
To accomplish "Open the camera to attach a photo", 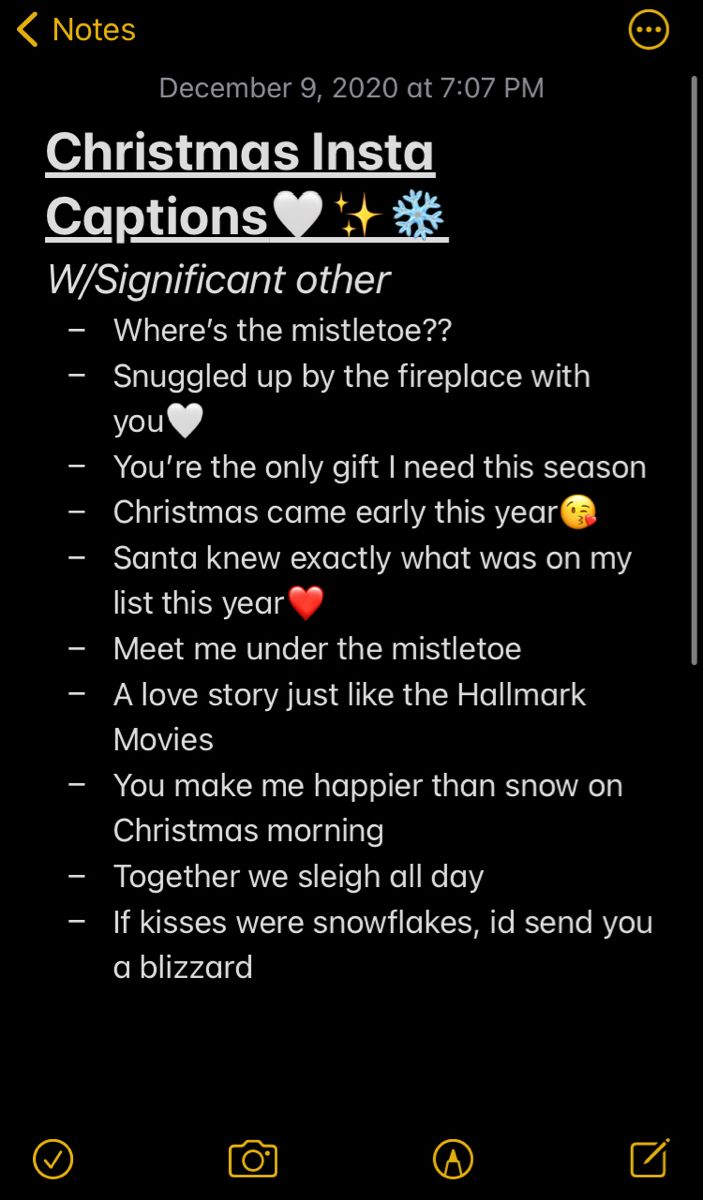I will [x=252, y=1159].
